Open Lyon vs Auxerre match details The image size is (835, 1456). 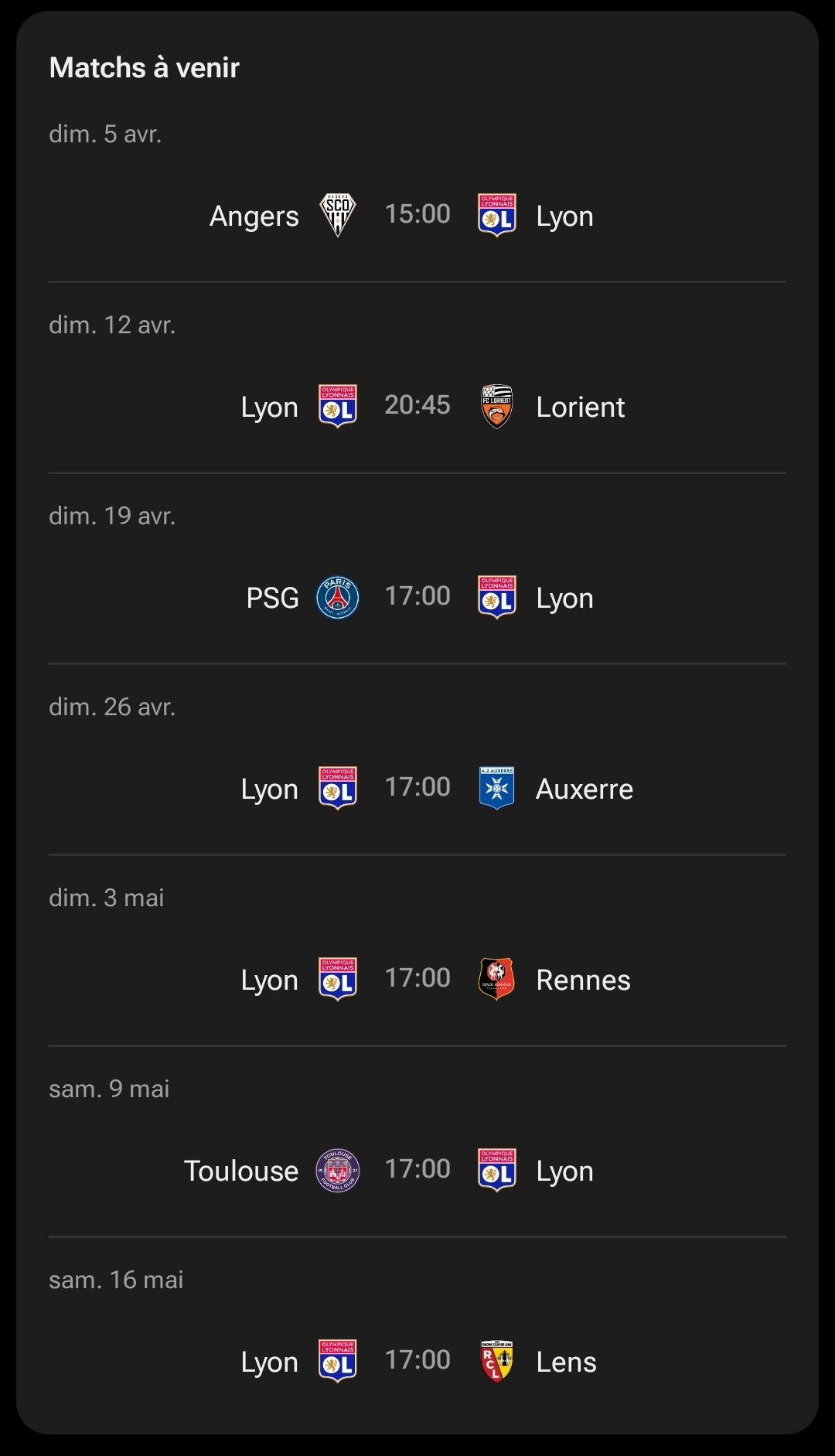point(417,788)
